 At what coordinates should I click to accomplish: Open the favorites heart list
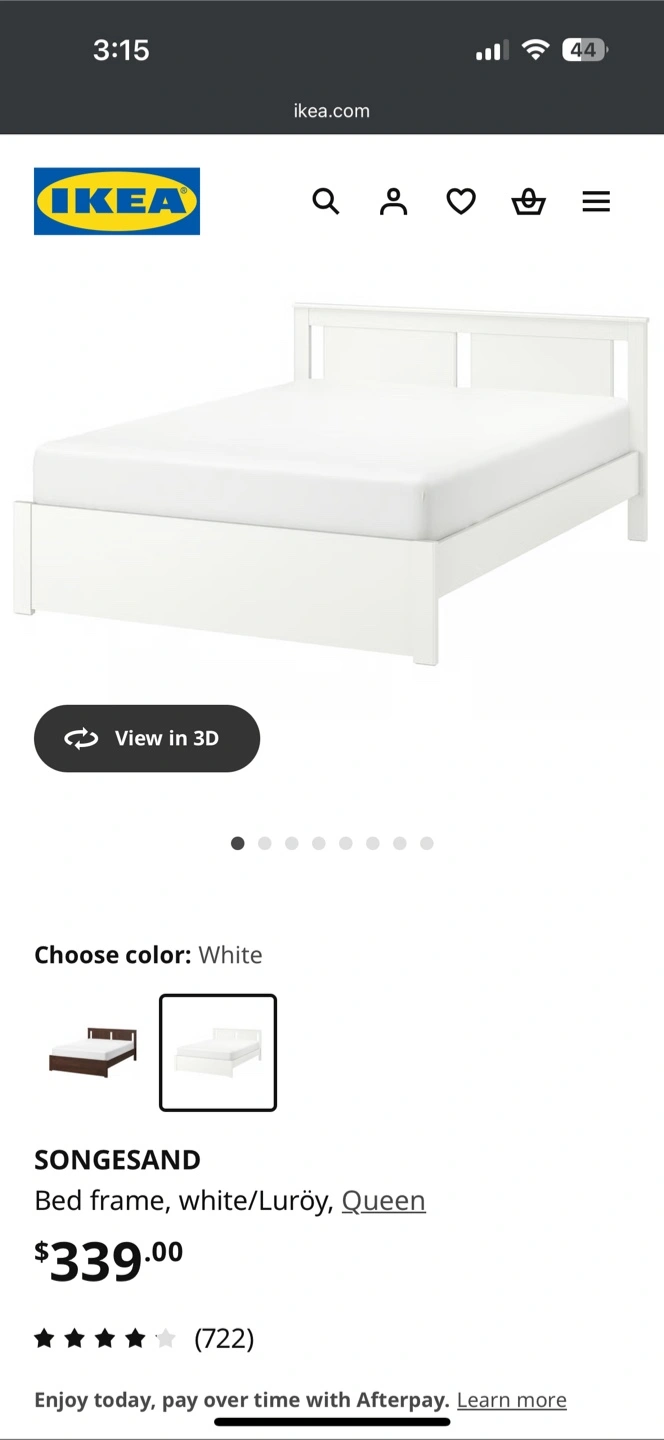click(460, 202)
